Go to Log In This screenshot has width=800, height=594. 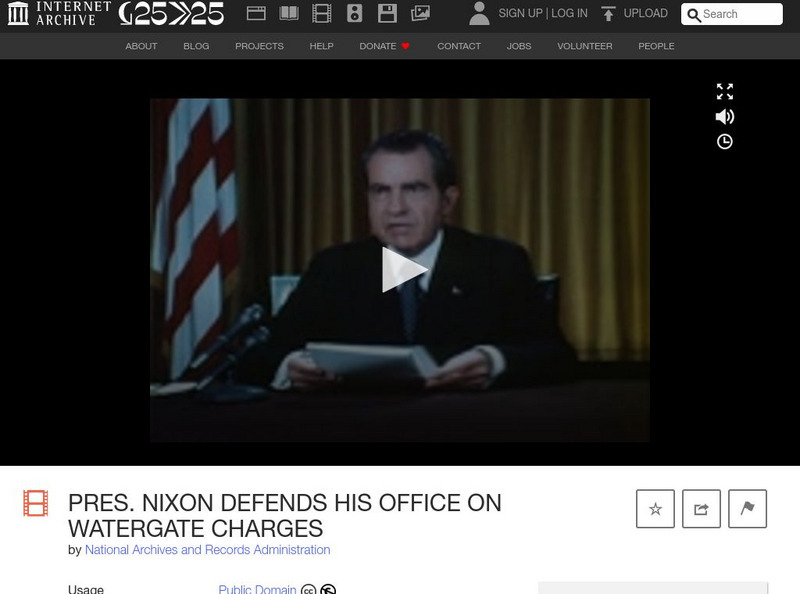coord(569,14)
